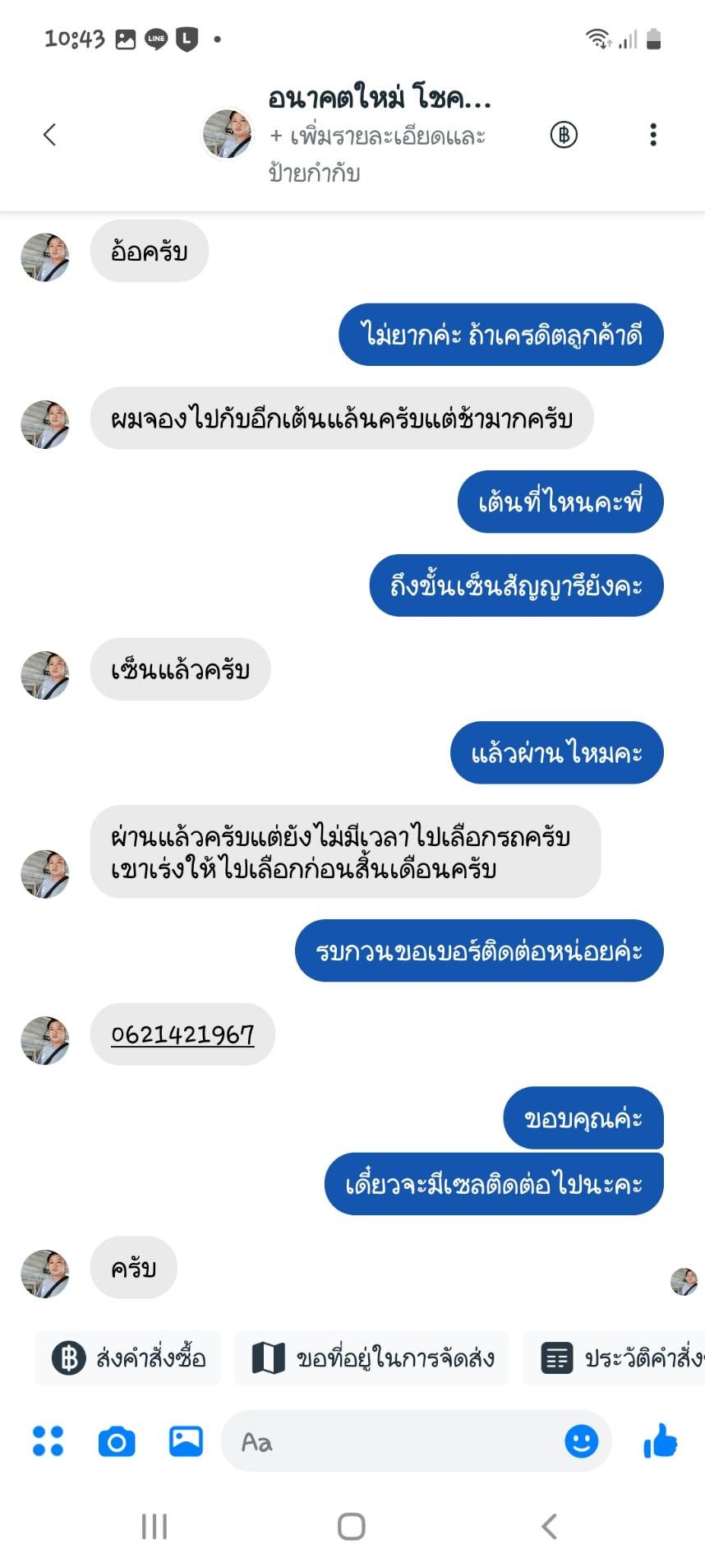Tap the เพิ่มรายละเอียดและป้ายกำกับ link

pos(378,154)
